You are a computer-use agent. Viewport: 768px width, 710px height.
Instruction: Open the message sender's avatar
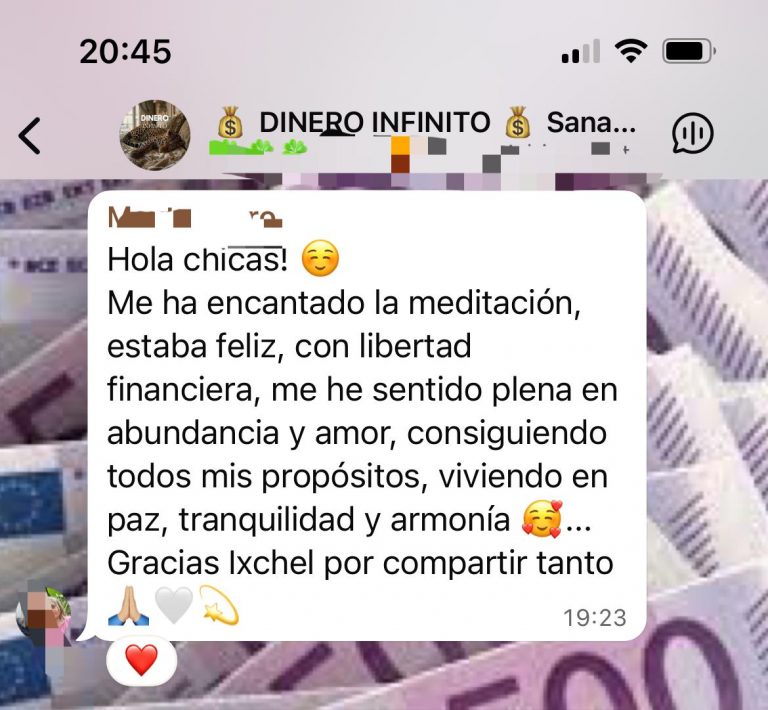tap(45, 612)
